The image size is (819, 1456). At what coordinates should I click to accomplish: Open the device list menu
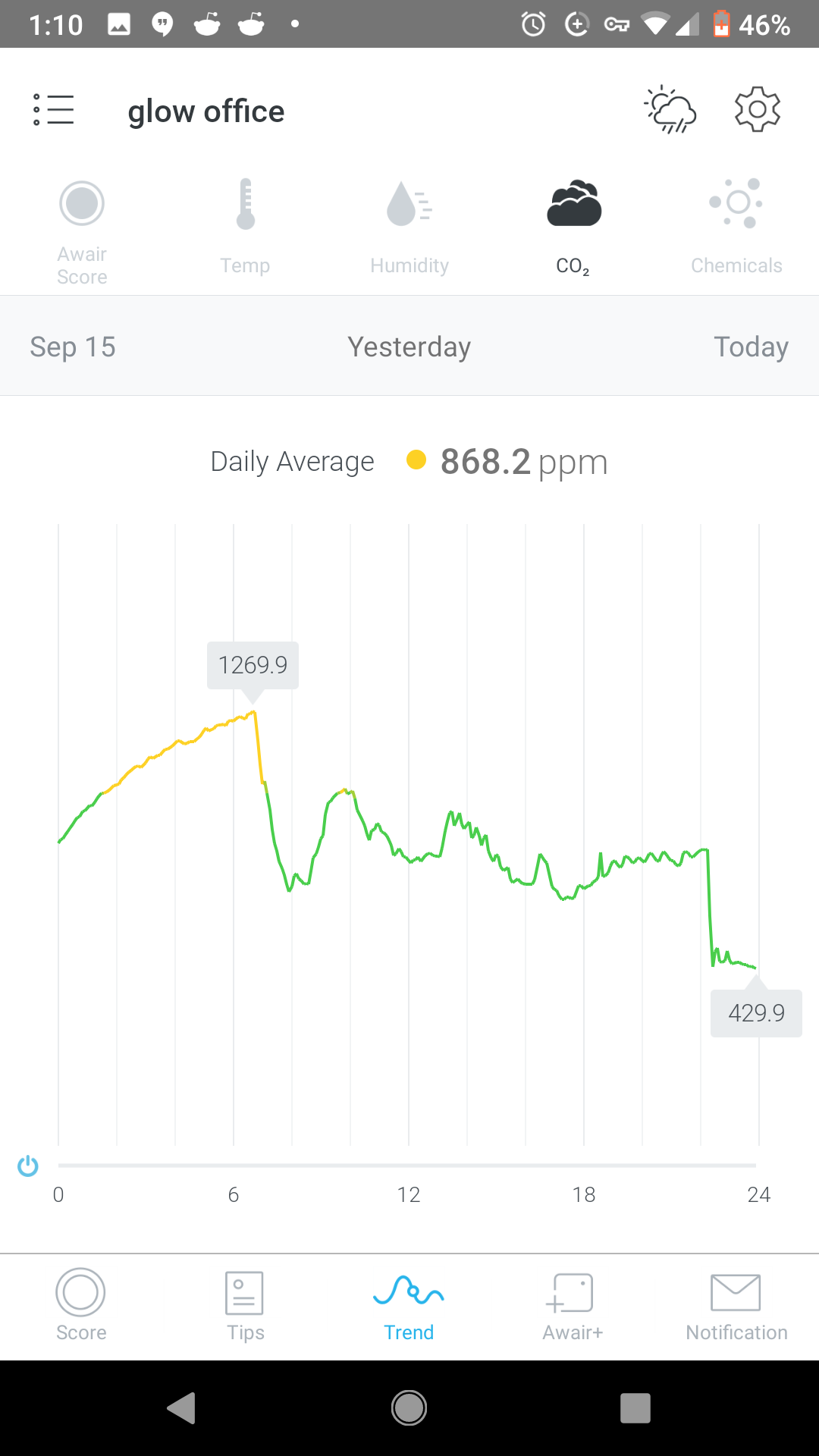[53, 110]
